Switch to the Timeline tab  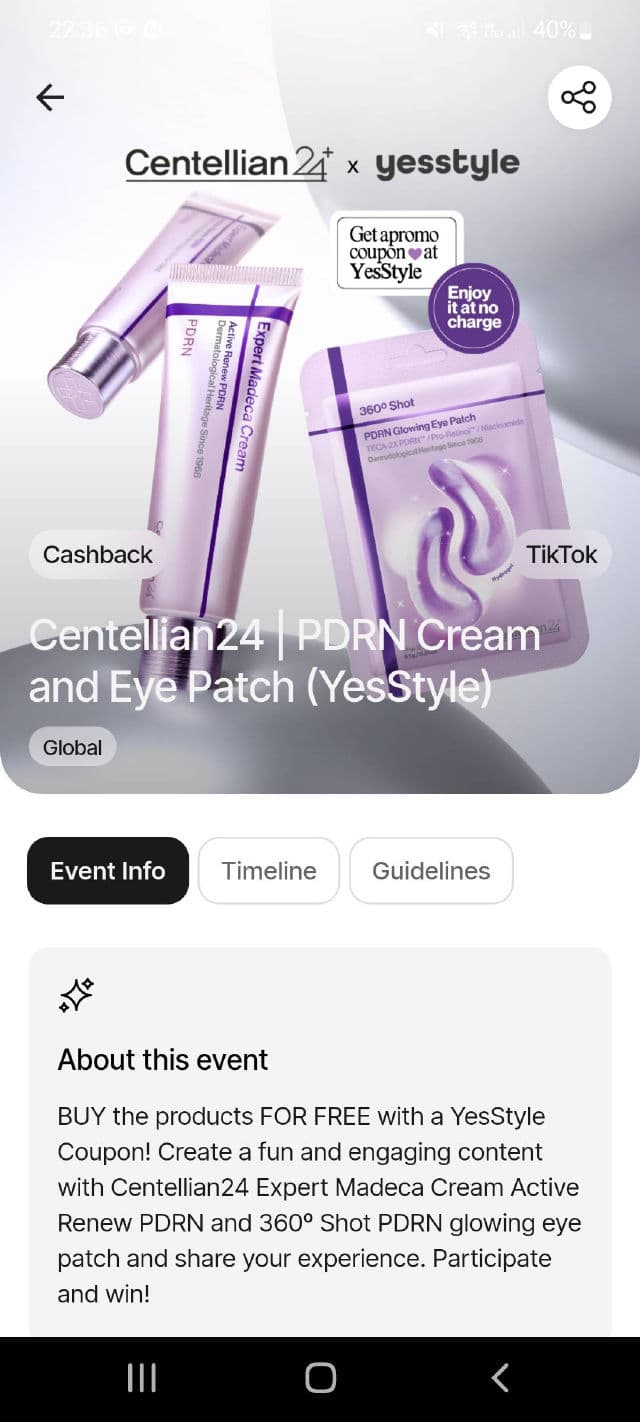(269, 871)
